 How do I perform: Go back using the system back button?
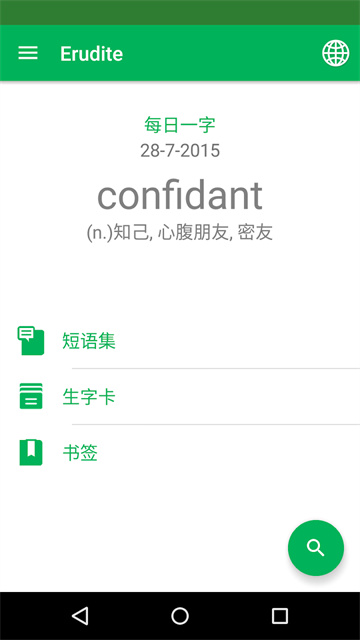point(80,616)
